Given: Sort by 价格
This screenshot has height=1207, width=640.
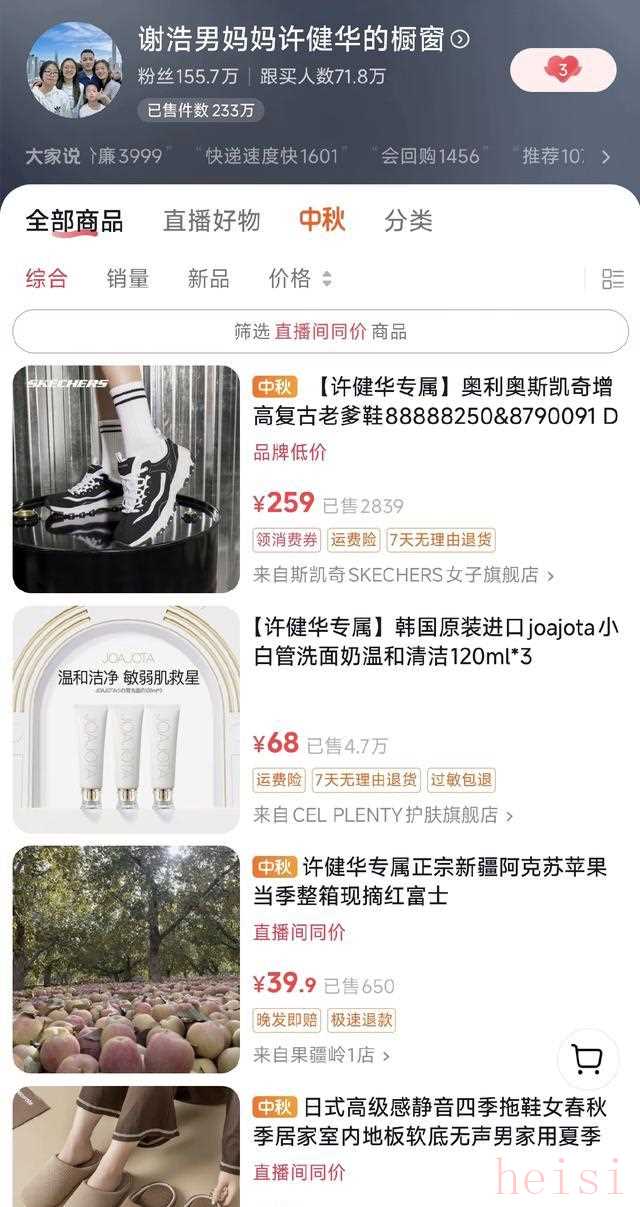Looking at the screenshot, I should coord(299,279).
